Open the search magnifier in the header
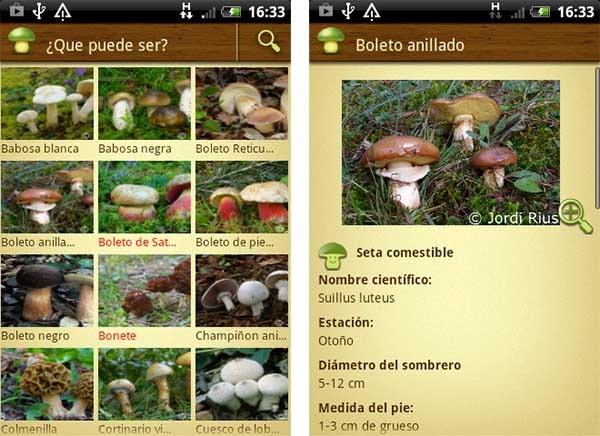 click(x=268, y=42)
